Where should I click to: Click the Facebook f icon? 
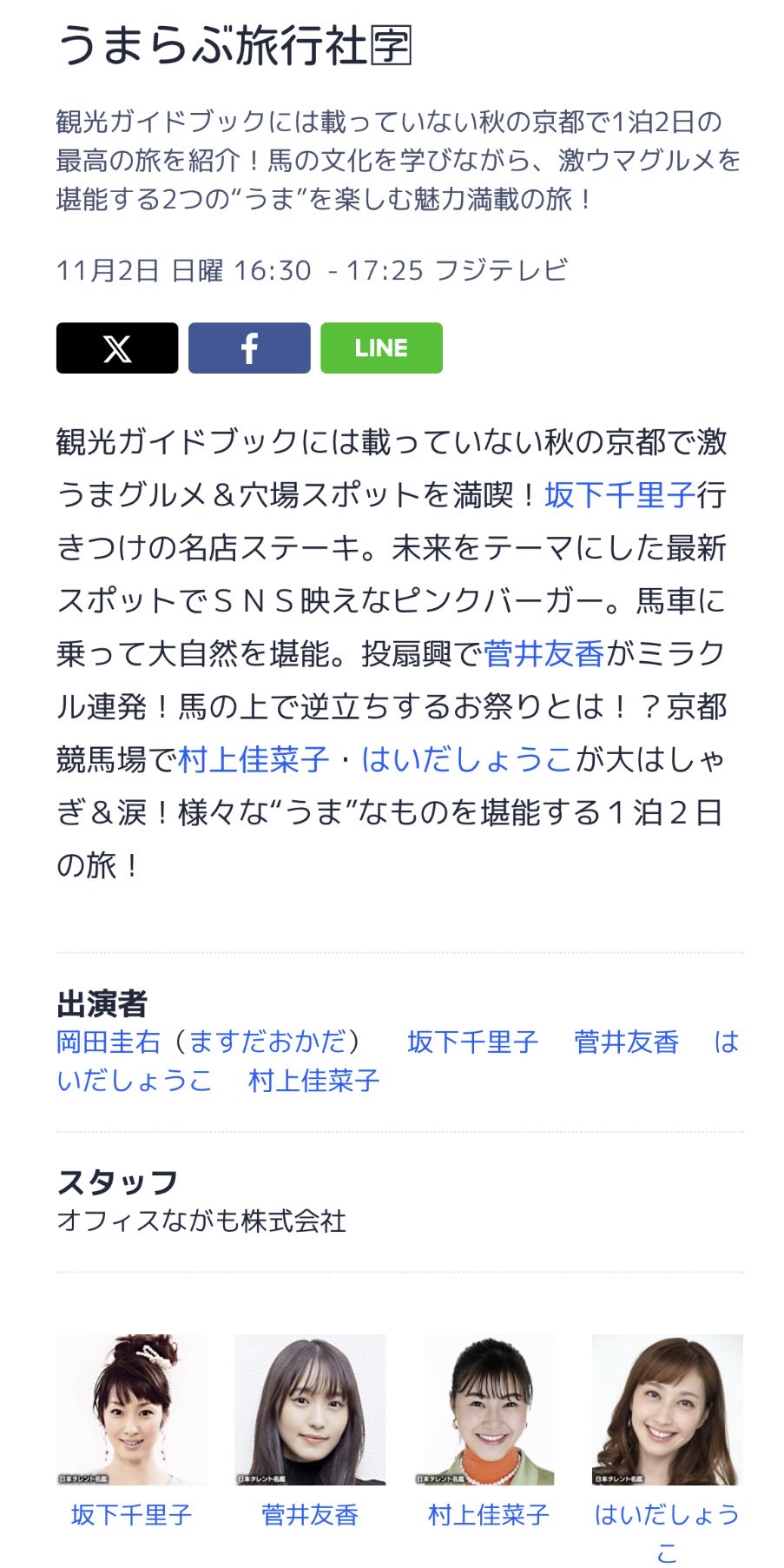248,346
